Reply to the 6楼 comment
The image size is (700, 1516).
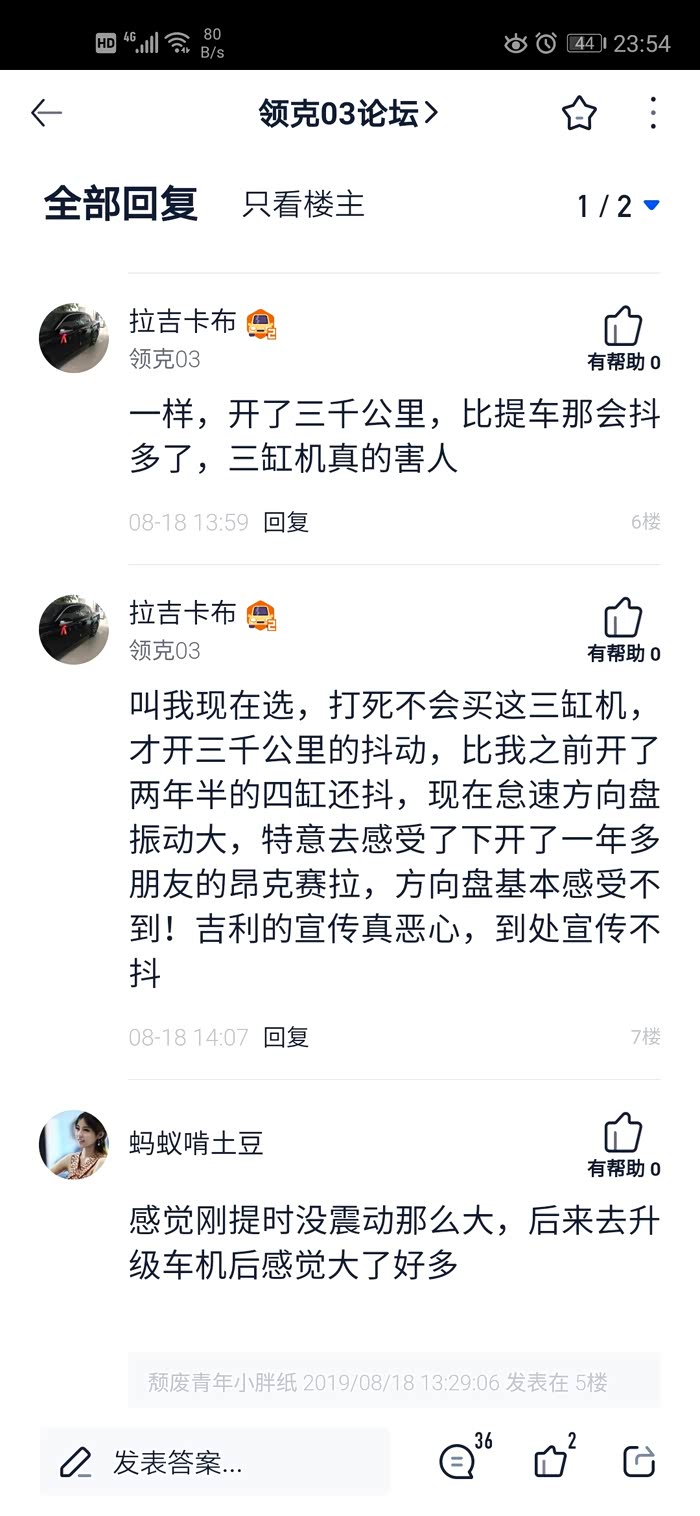click(286, 522)
